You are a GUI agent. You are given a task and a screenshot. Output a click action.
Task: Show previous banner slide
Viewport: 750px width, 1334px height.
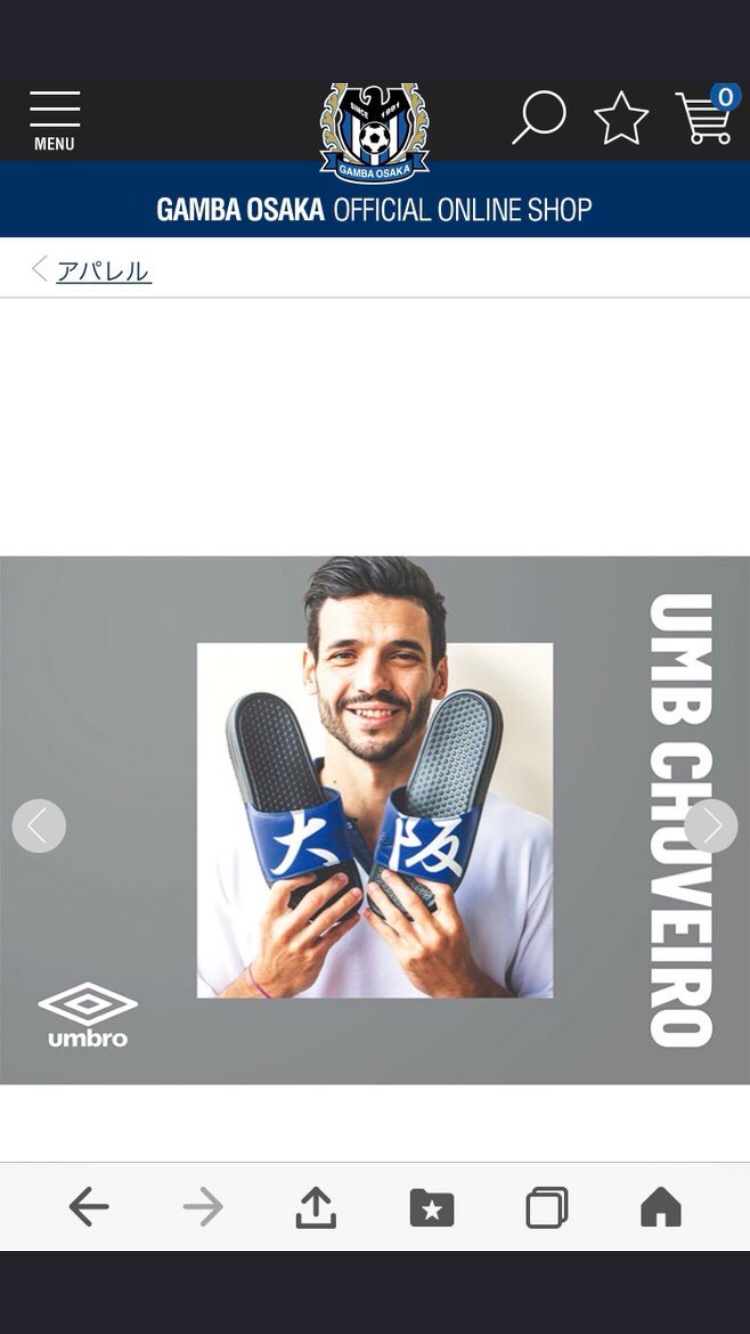39,826
